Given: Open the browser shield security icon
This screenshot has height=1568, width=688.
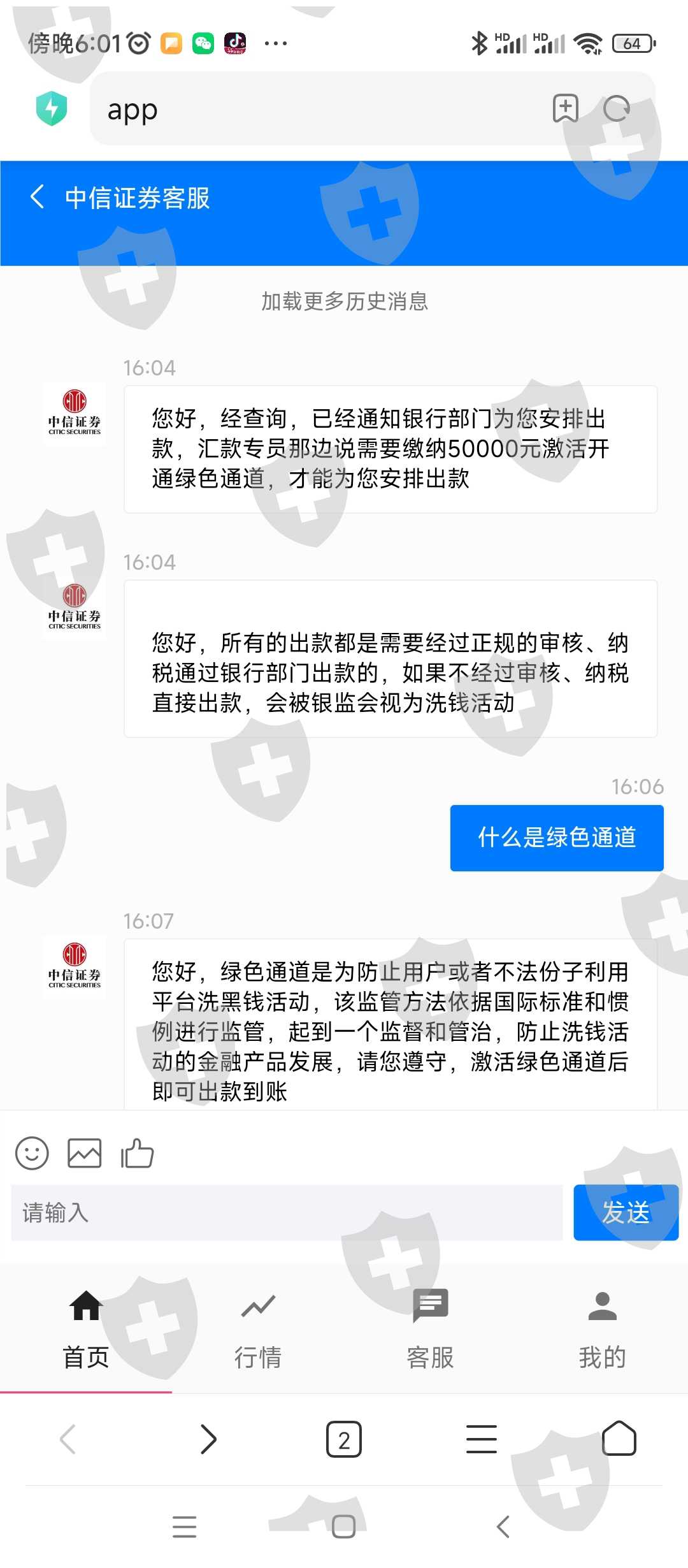Looking at the screenshot, I should tap(52, 108).
